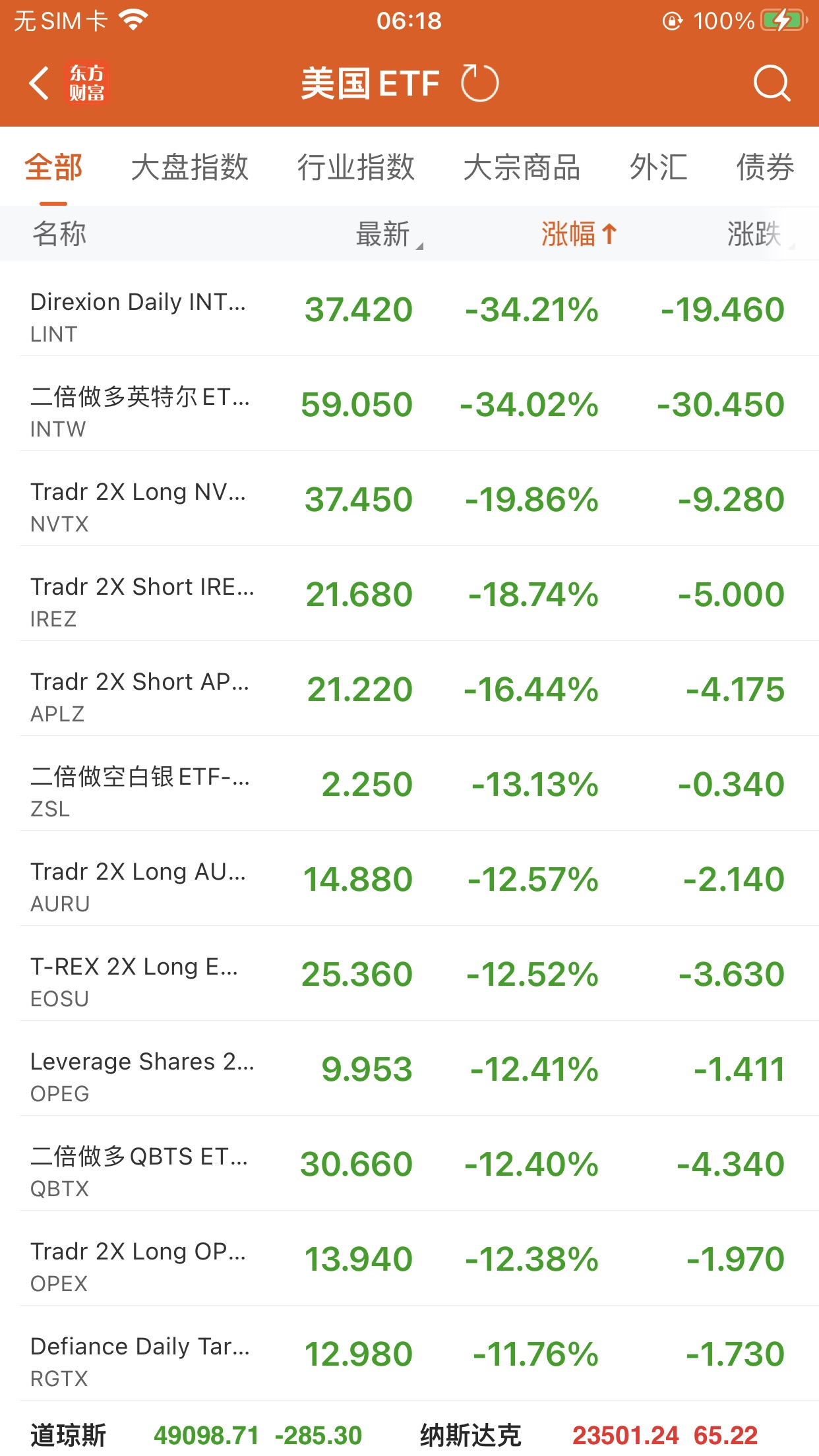Select the 外汇 tab
This screenshot has width=819, height=1456.
[x=658, y=167]
